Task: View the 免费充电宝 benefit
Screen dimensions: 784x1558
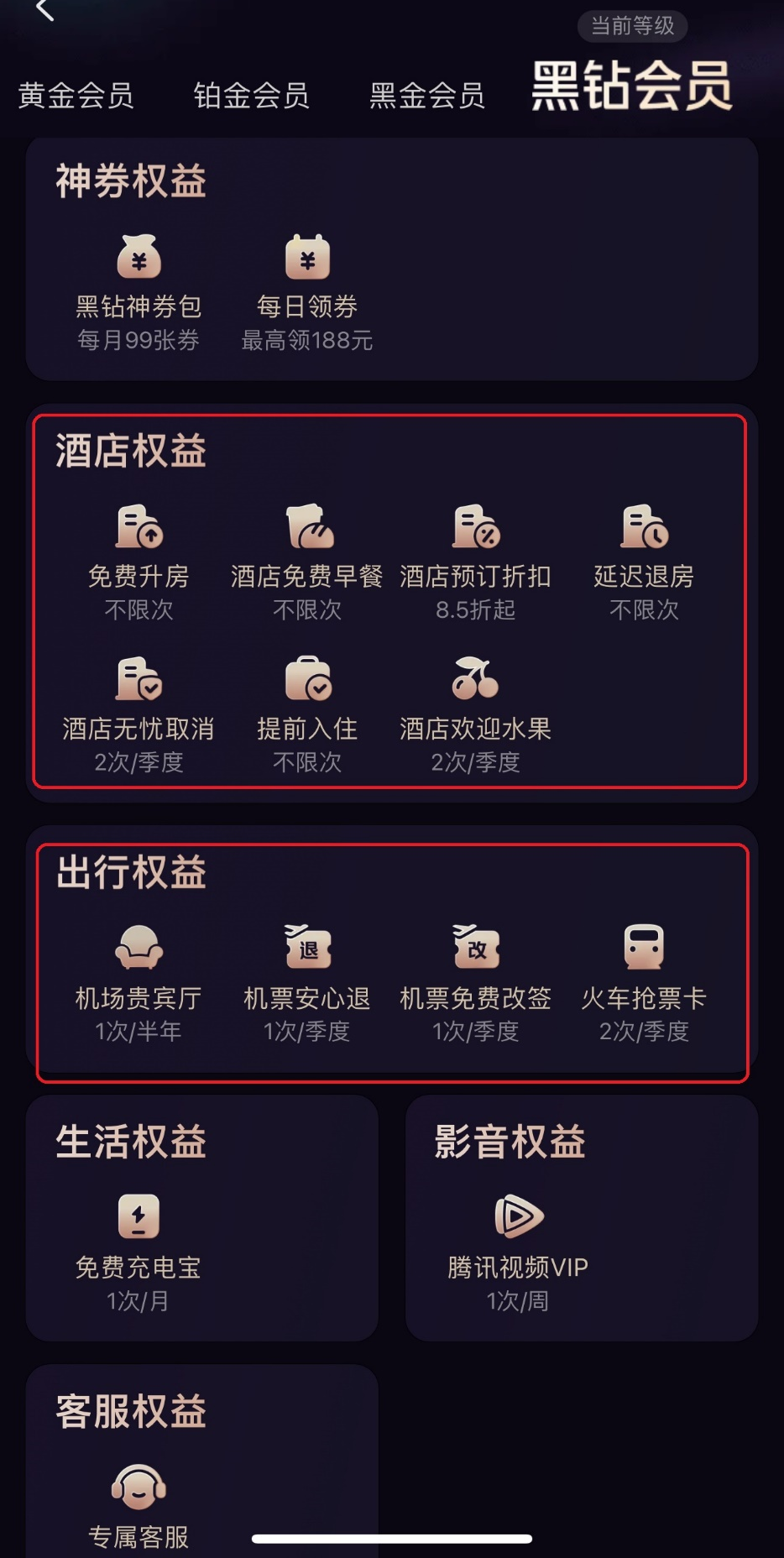Action: [139, 1251]
